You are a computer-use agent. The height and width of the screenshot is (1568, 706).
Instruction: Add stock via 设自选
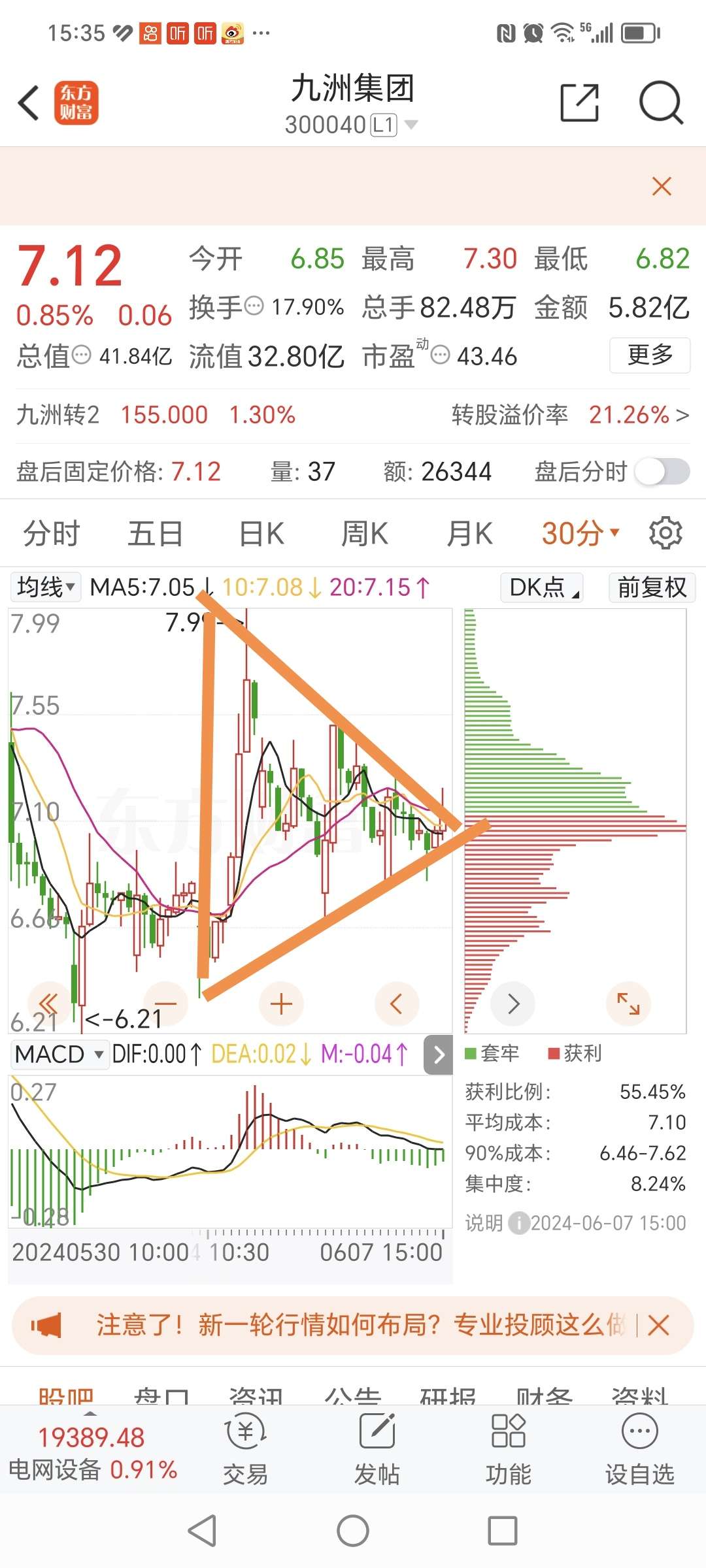click(x=639, y=1448)
